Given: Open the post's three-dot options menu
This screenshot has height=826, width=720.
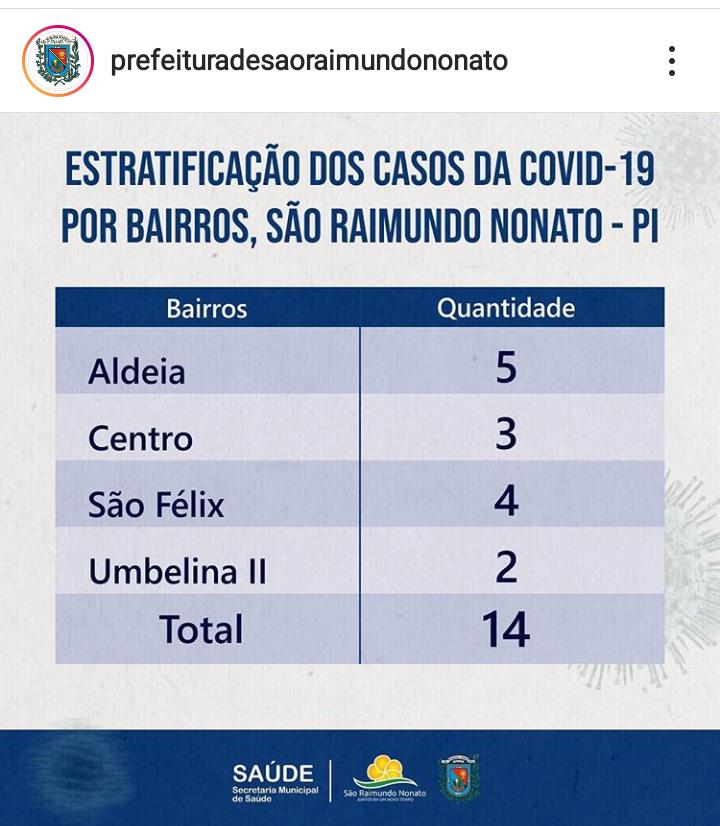Looking at the screenshot, I should coord(672,61).
